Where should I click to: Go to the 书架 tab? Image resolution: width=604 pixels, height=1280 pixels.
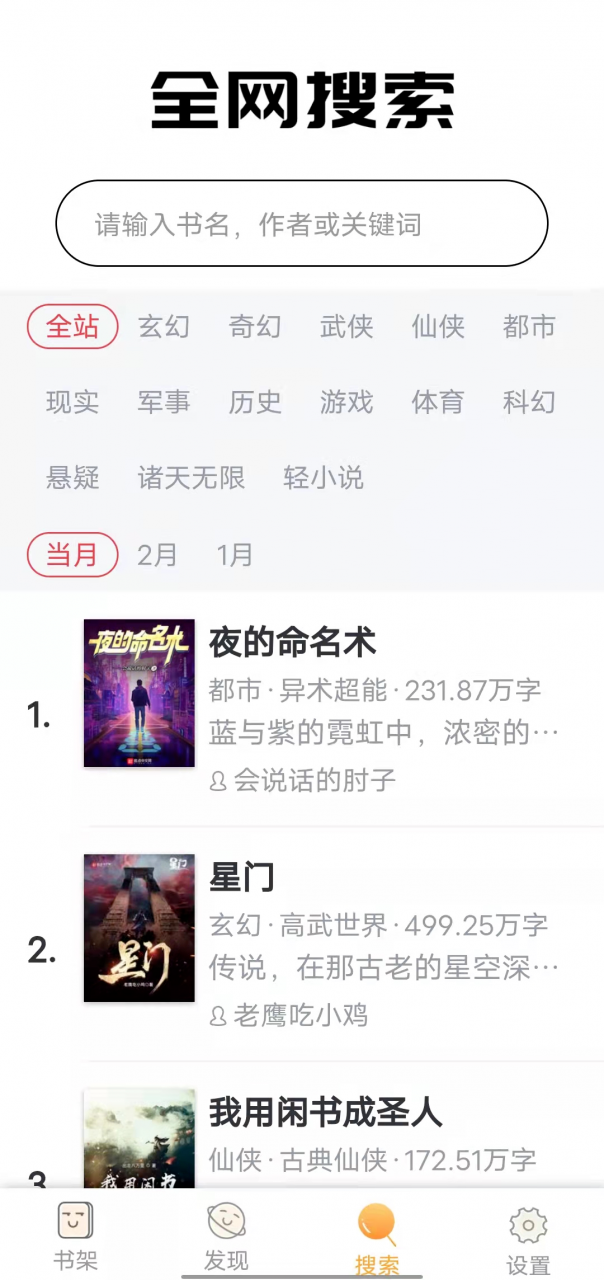75,1236
